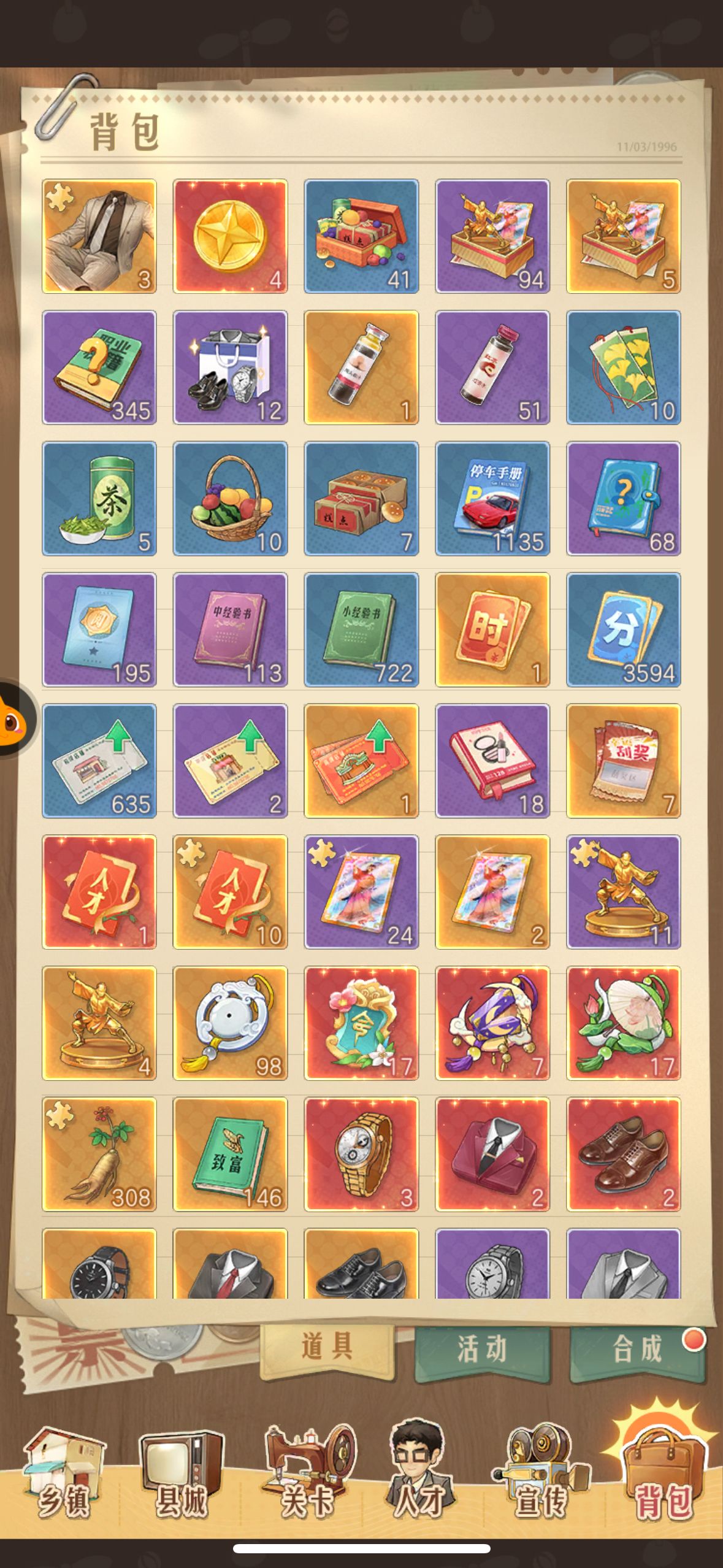
Task: Open the blue 分 card item
Action: tap(624, 629)
